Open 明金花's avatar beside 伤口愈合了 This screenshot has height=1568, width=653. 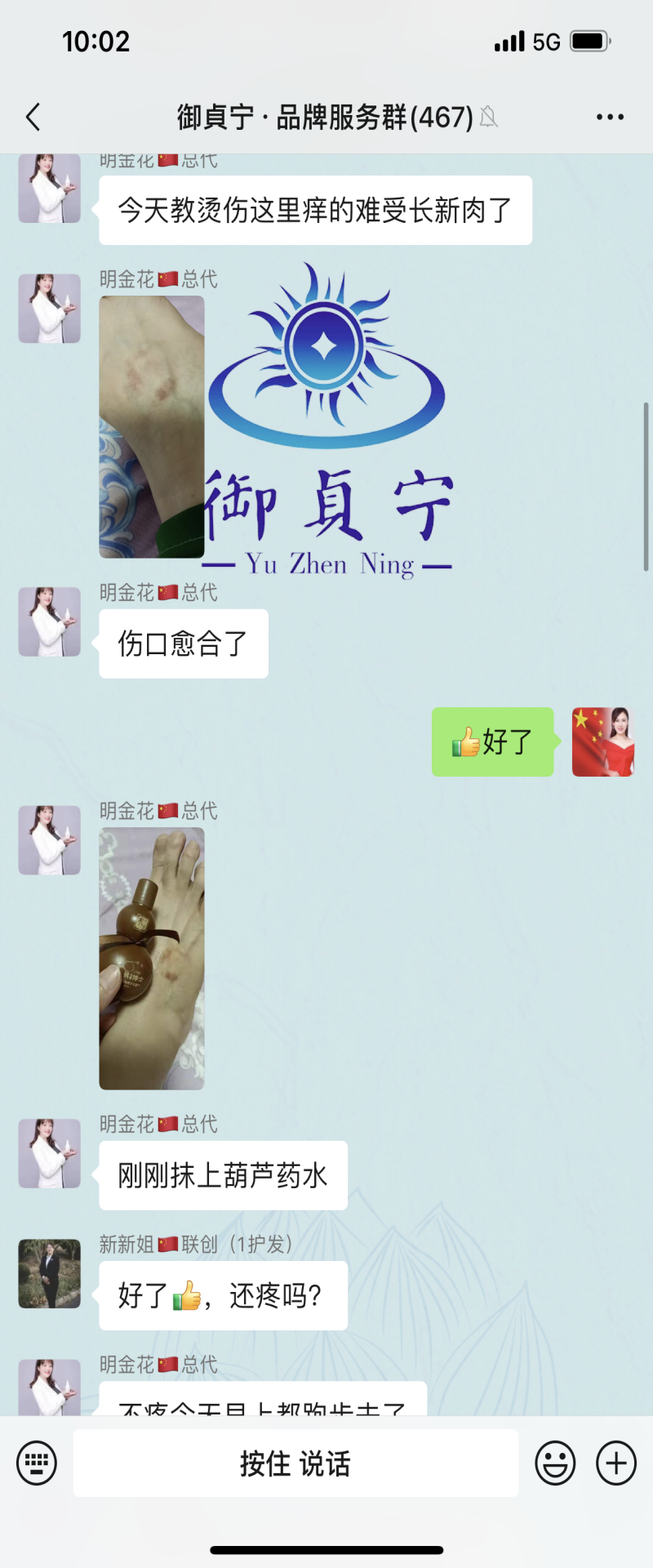[x=50, y=621]
